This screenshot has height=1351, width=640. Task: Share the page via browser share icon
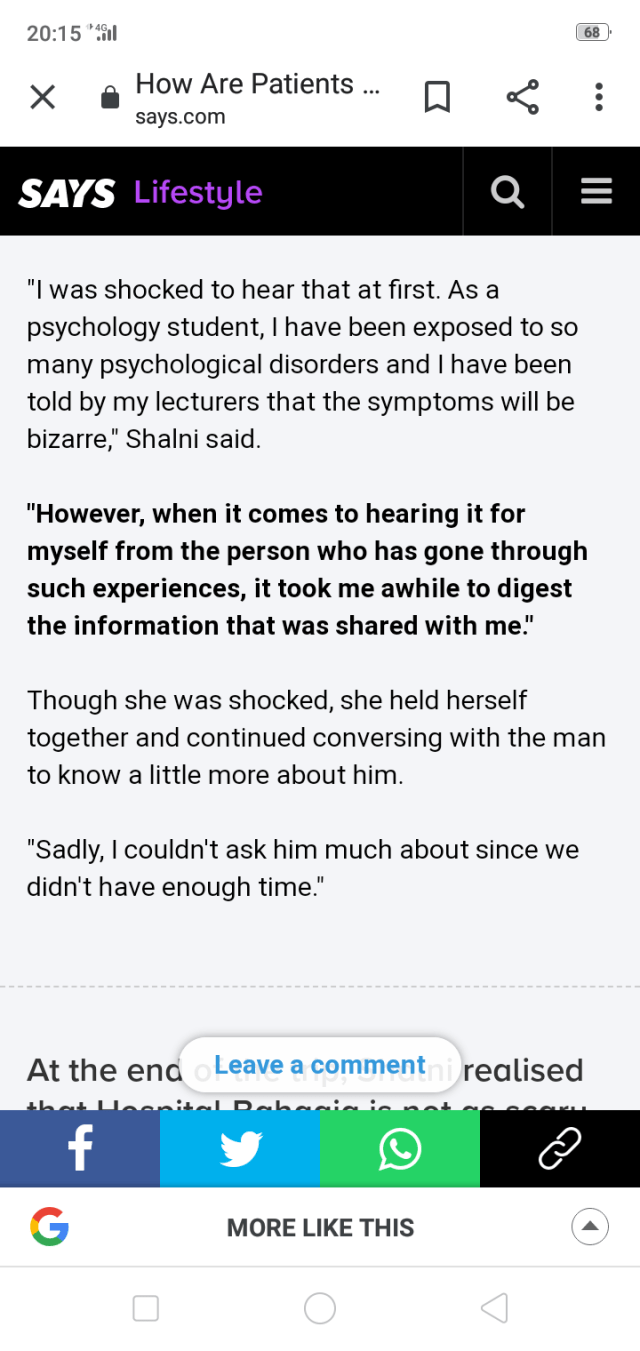[522, 97]
